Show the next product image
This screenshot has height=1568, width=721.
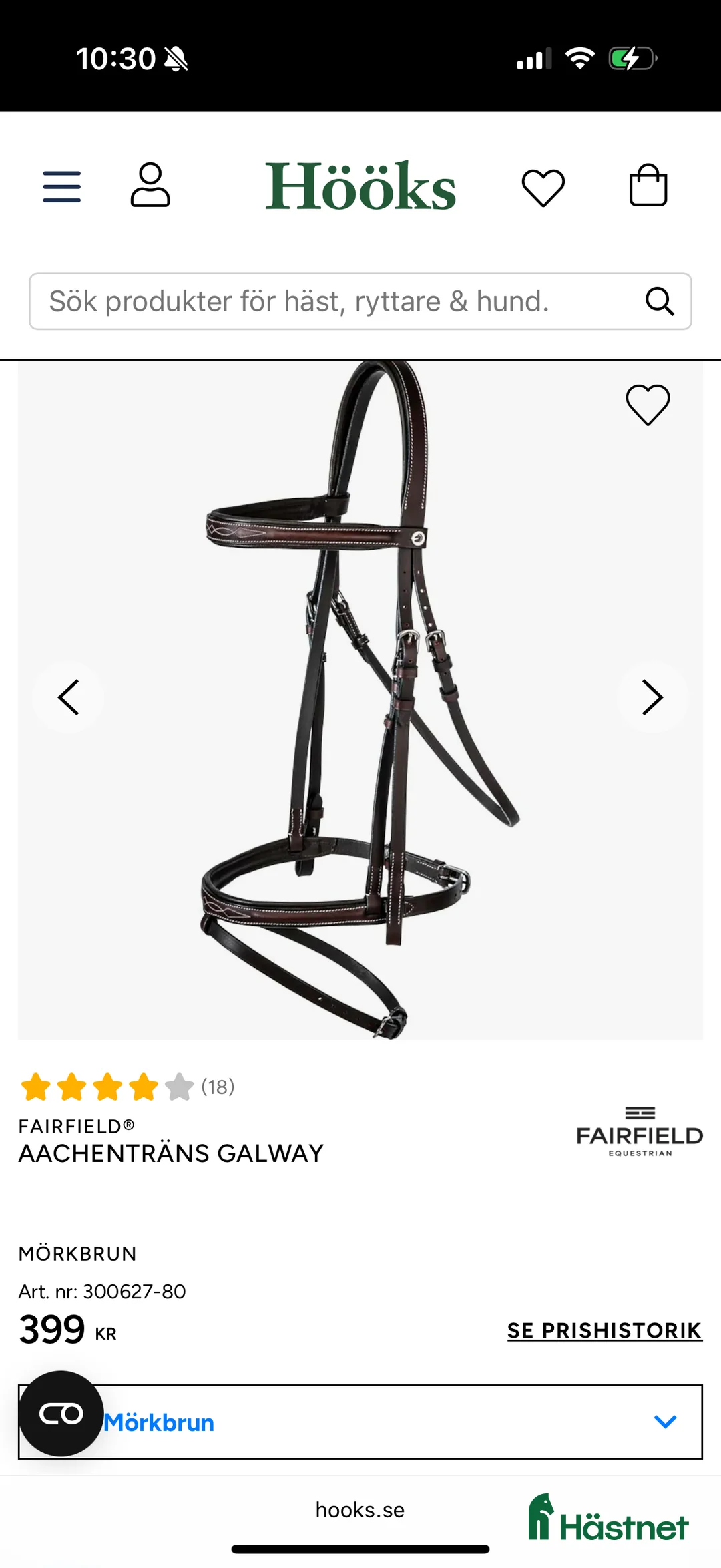point(652,697)
